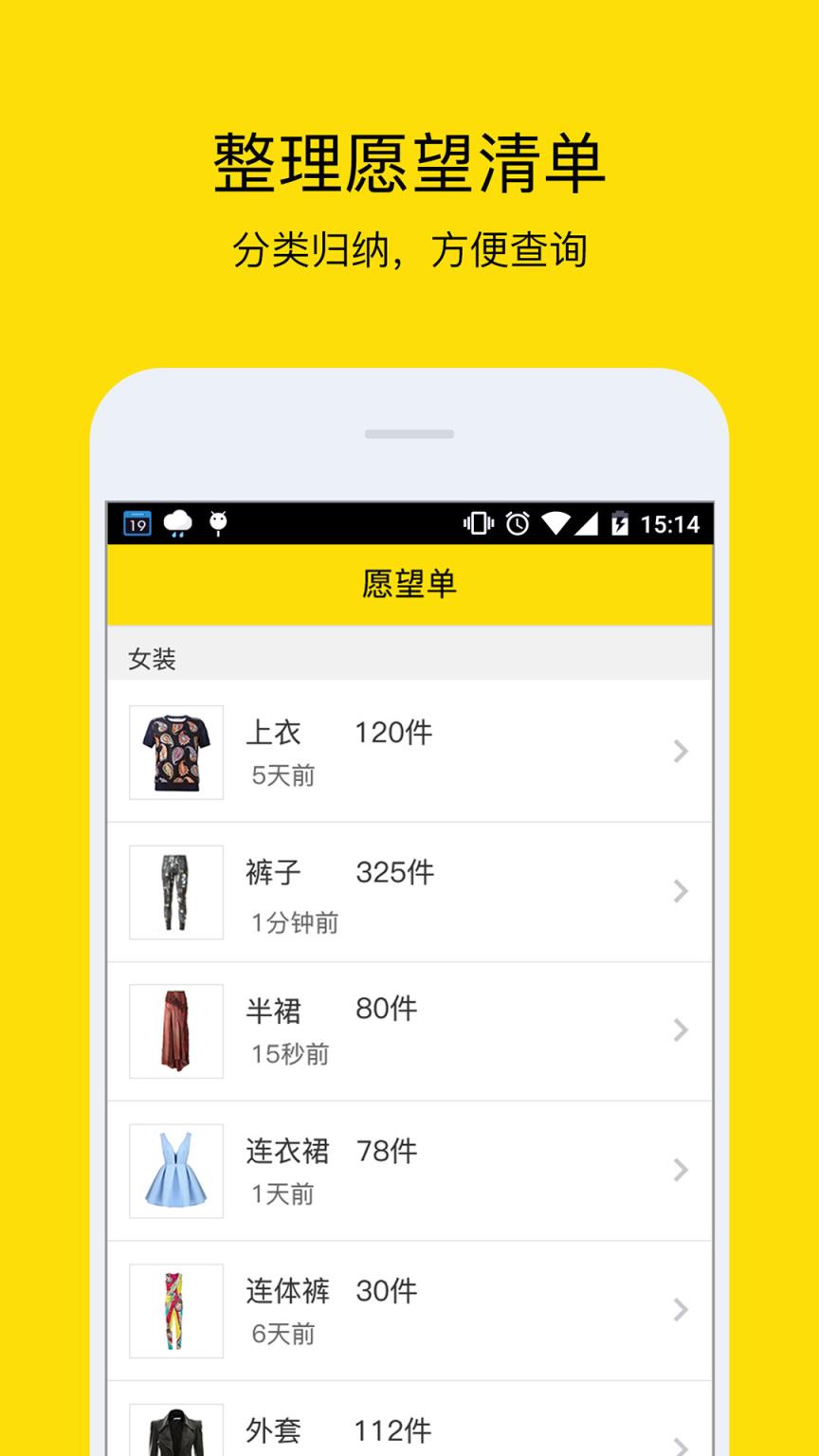Expand the 裤子 wishlist category

tap(681, 891)
